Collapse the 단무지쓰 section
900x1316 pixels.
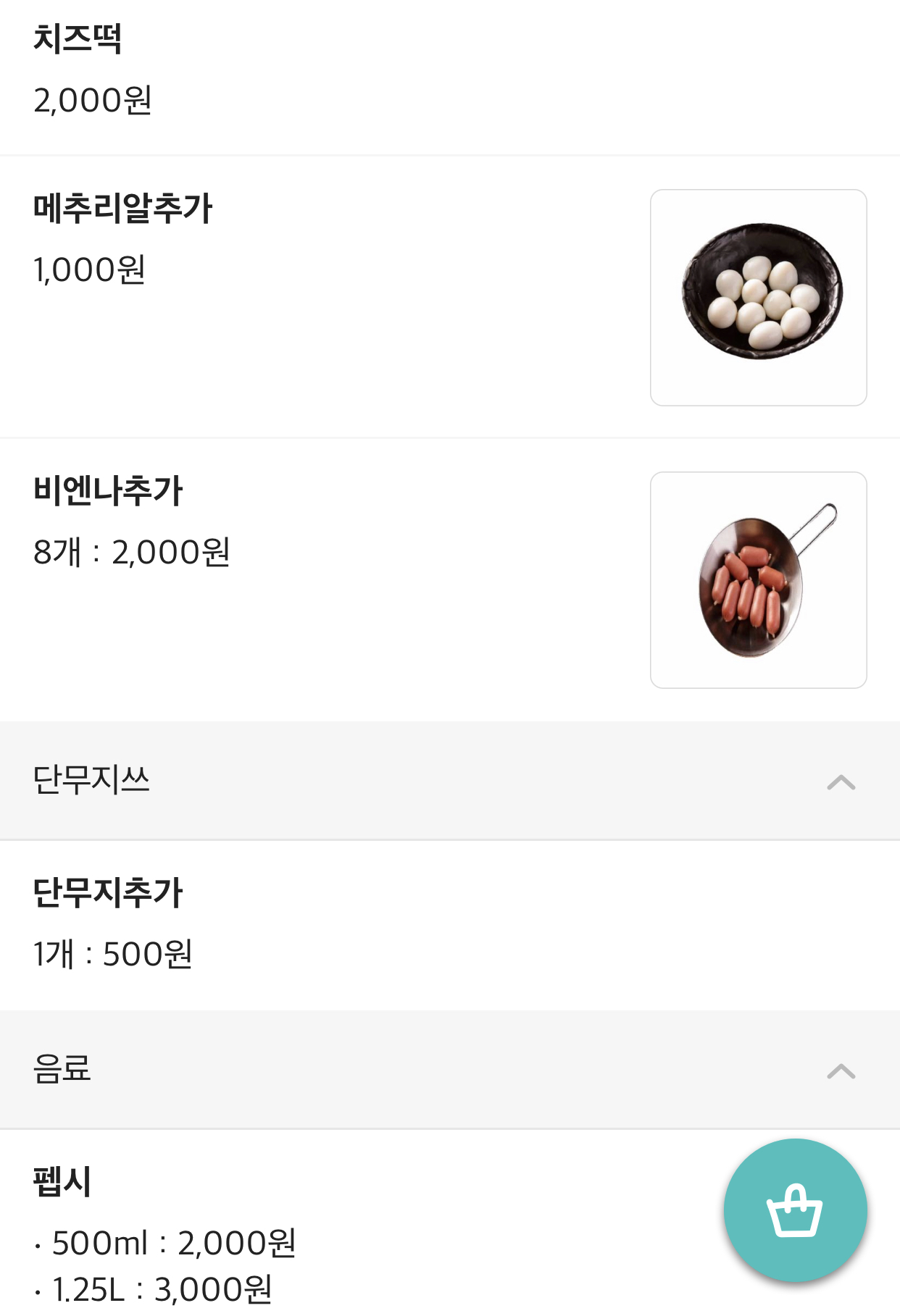click(x=450, y=781)
